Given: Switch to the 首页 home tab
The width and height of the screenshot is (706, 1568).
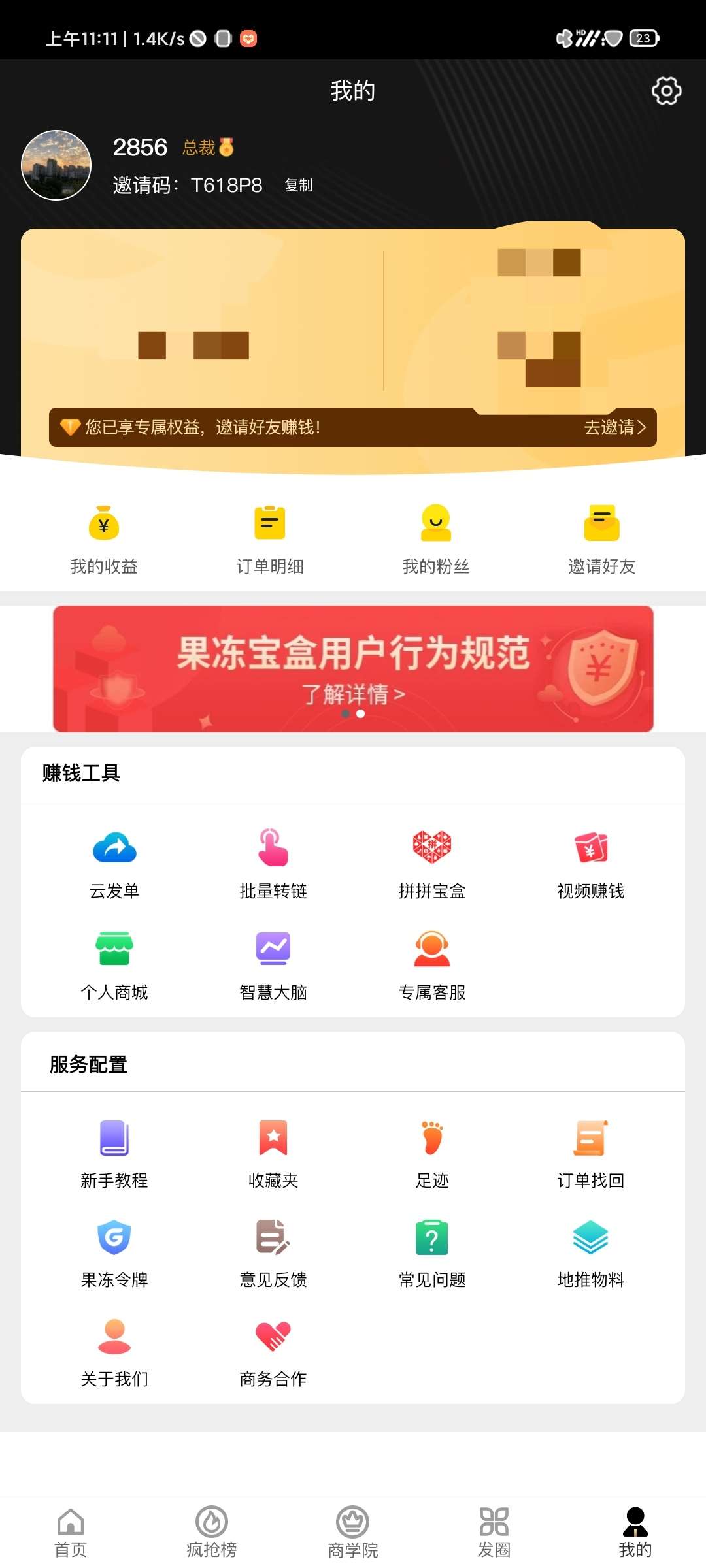Looking at the screenshot, I should point(71,1532).
